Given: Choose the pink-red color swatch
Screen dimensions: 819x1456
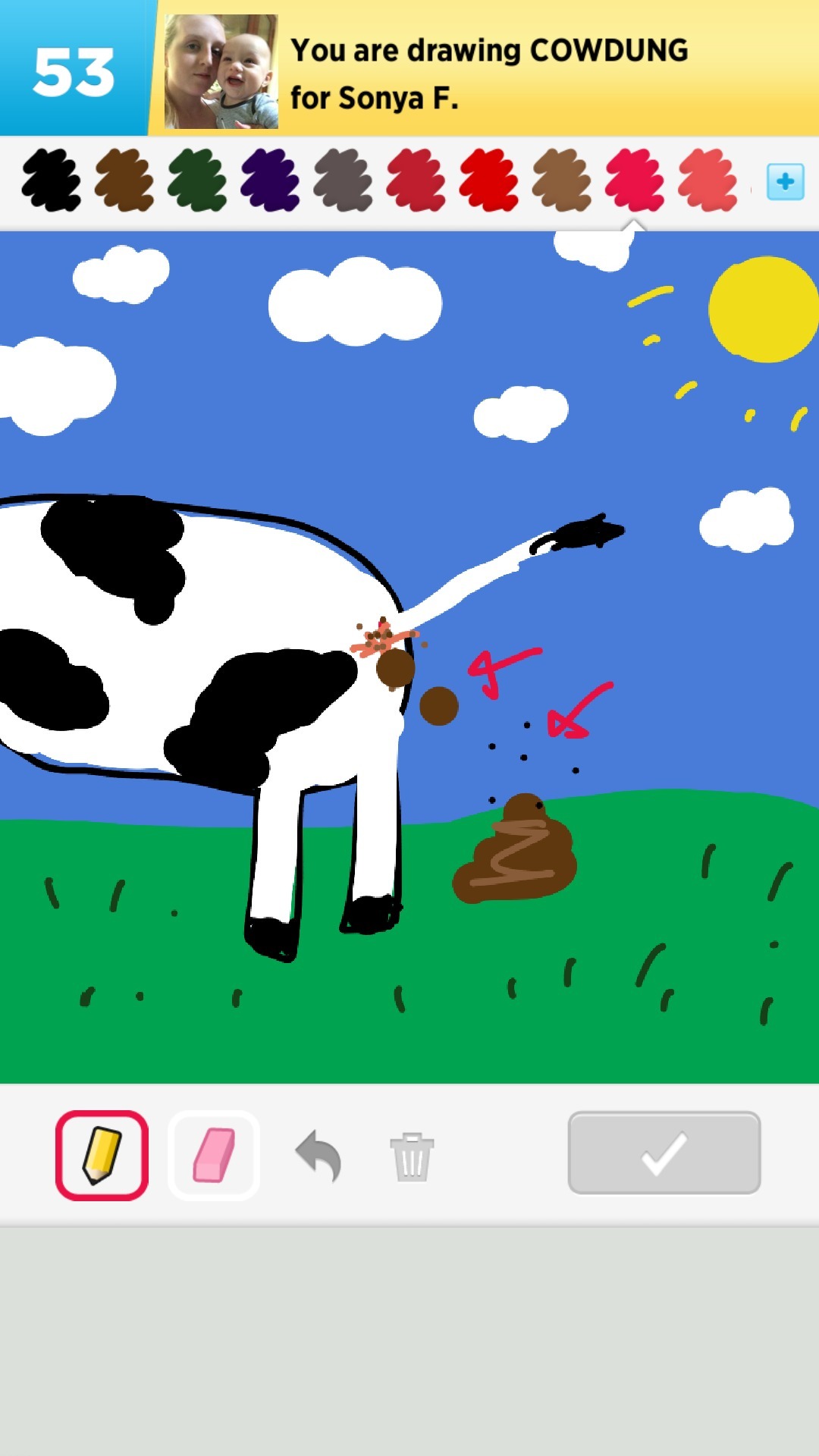Looking at the screenshot, I should (635, 180).
